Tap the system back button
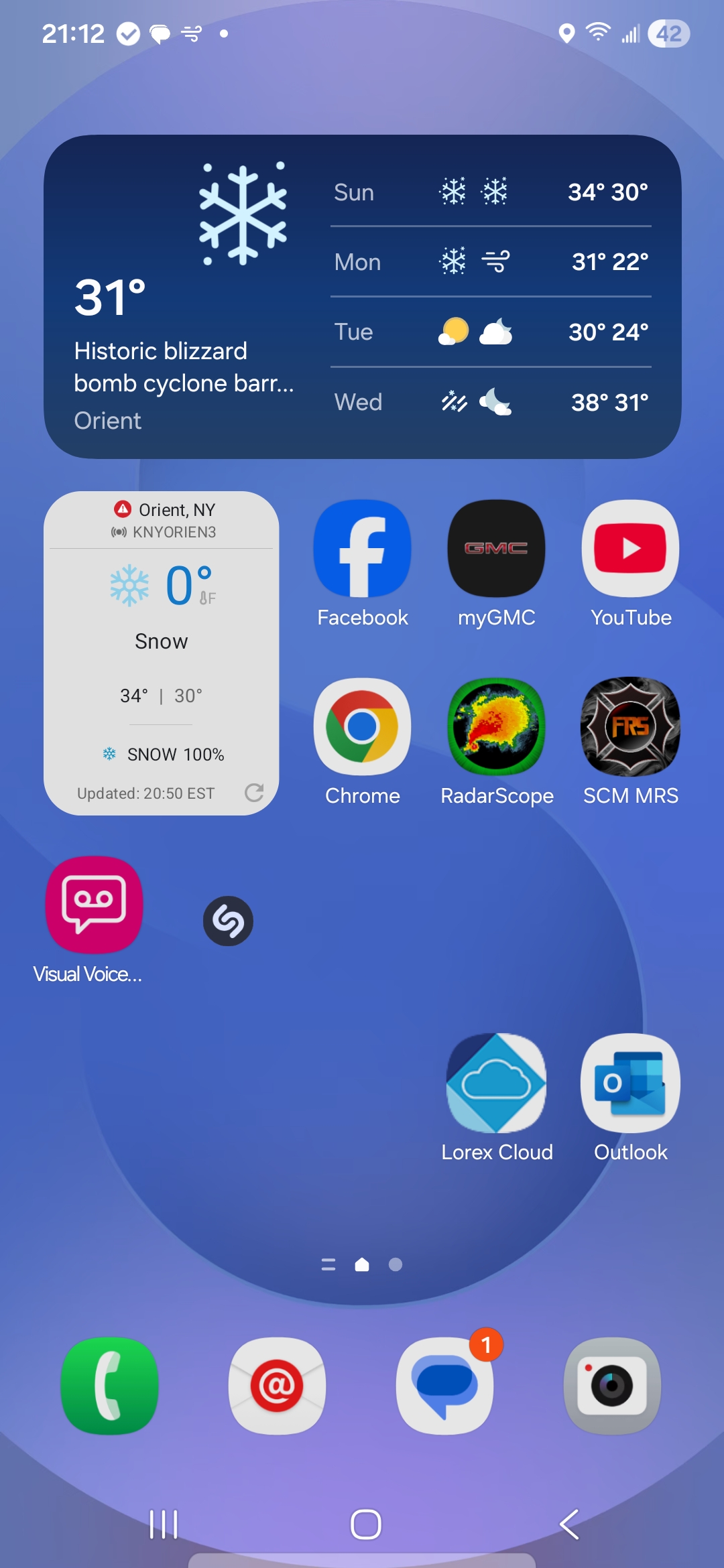Screen dimensions: 724x1568 tap(568, 1524)
